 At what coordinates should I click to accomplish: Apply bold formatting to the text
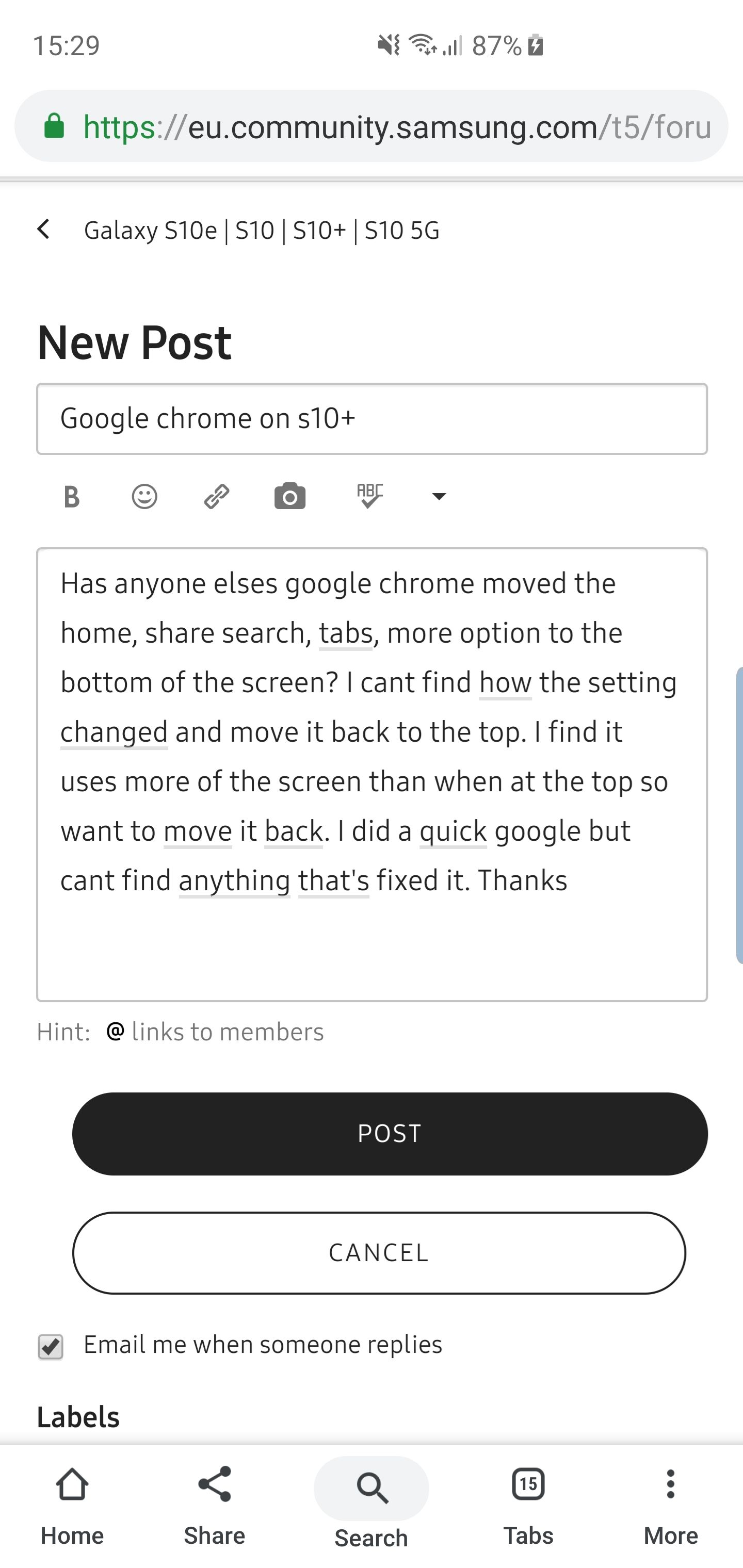[x=72, y=497]
